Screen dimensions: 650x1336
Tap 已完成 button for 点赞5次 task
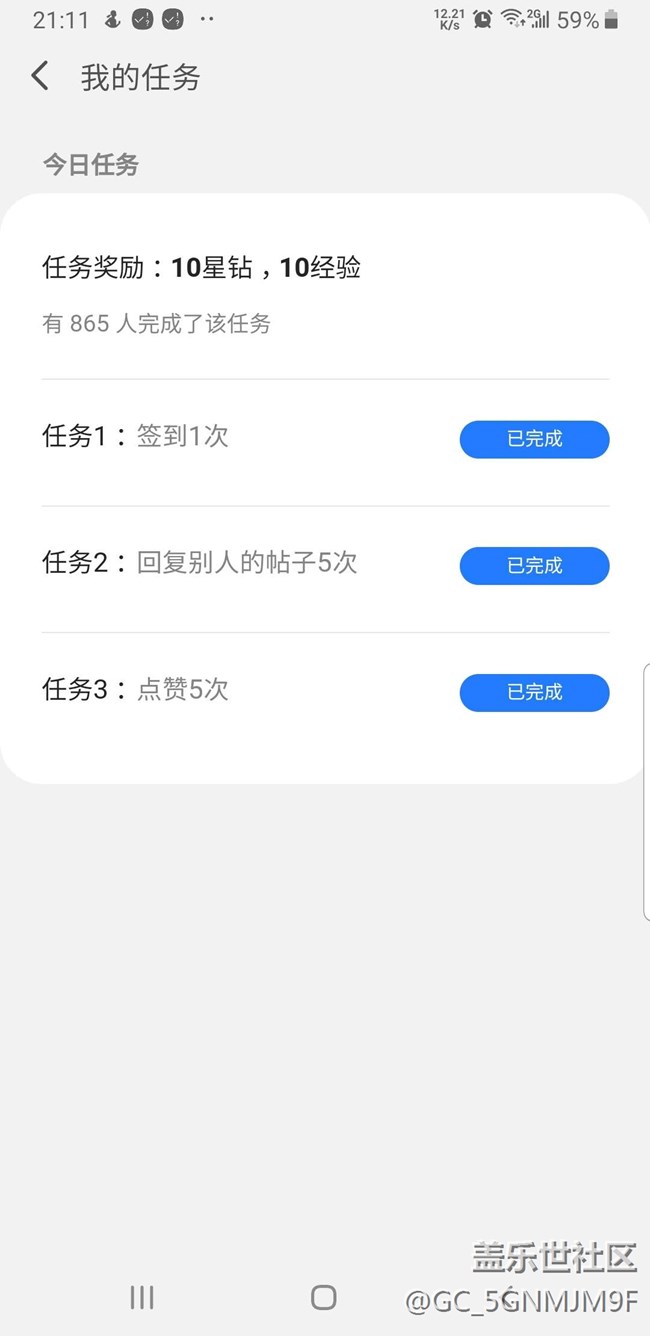point(534,692)
